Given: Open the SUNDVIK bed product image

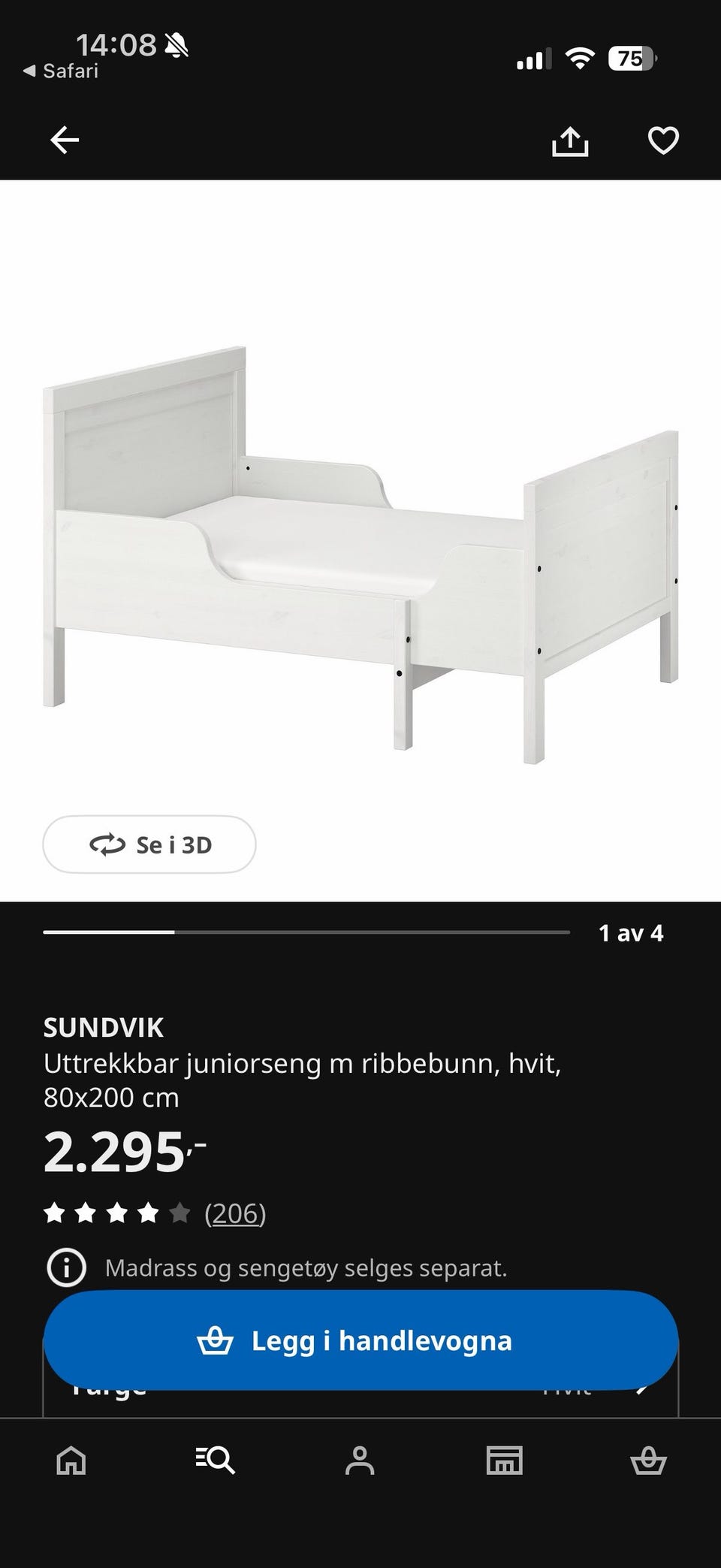Looking at the screenshot, I should click(360, 556).
